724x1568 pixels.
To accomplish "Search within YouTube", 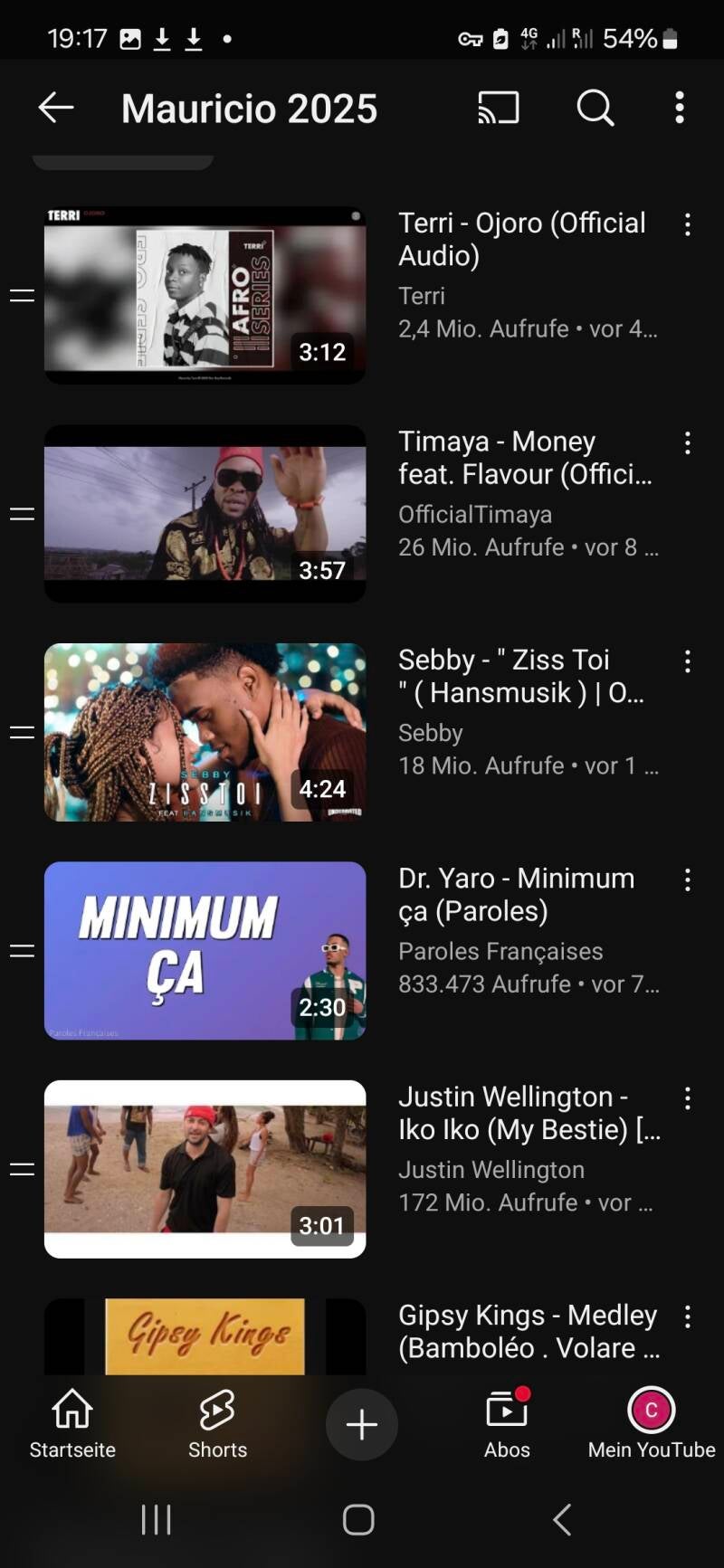I will tap(595, 108).
